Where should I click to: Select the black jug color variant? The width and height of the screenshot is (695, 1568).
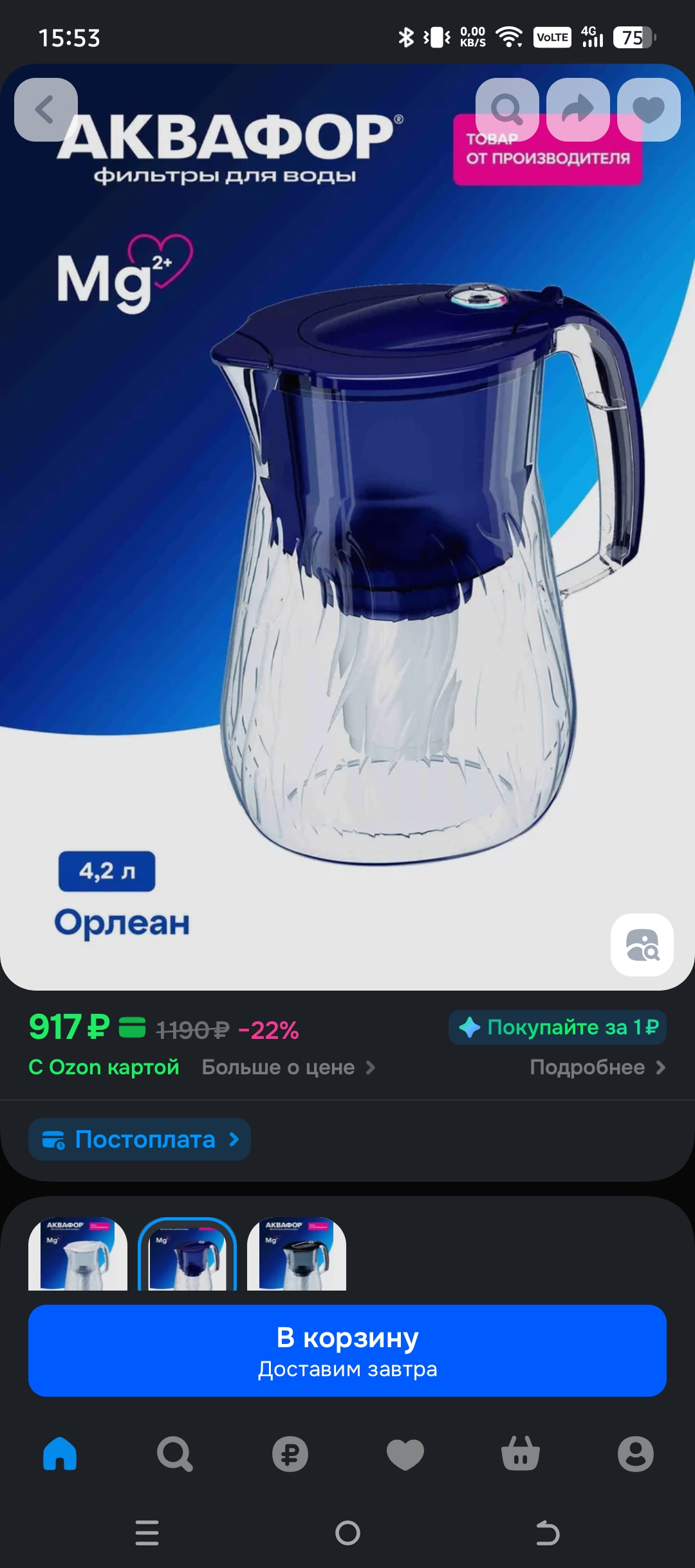pyautogui.click(x=297, y=1254)
